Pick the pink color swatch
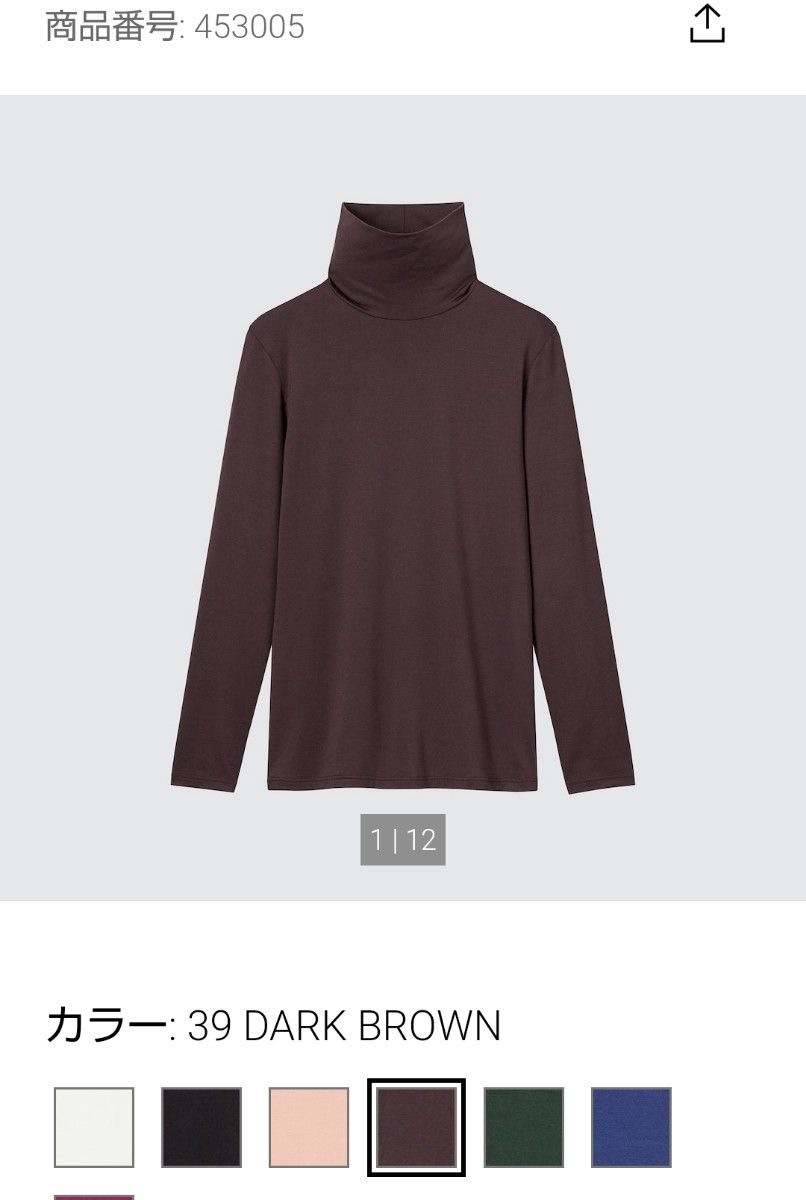Viewport: 806px width, 1200px height. click(309, 1127)
